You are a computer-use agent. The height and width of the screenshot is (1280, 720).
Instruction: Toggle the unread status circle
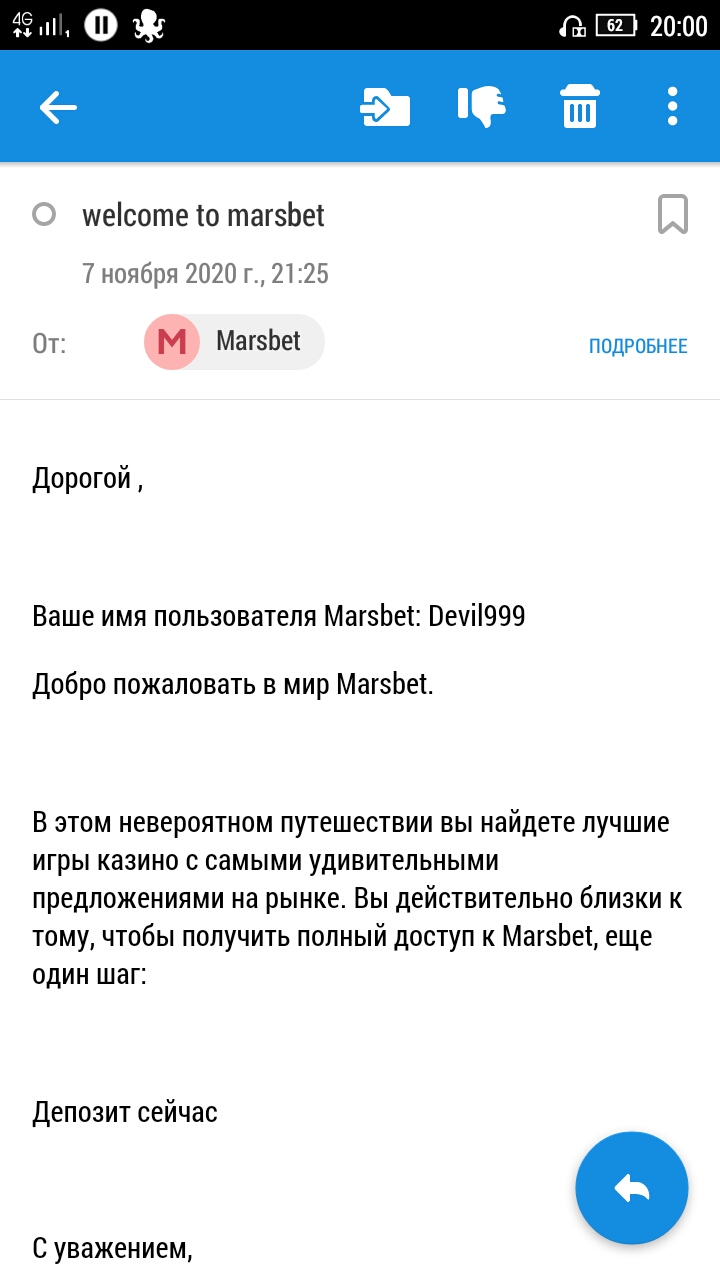[x=44, y=214]
